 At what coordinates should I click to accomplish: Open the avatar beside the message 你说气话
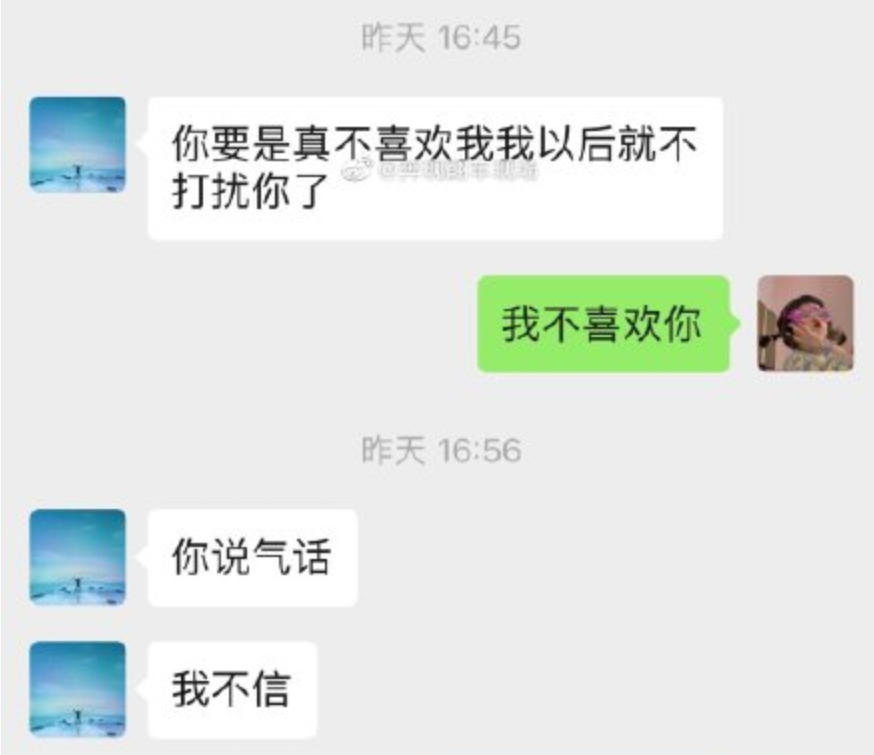pos(78,557)
